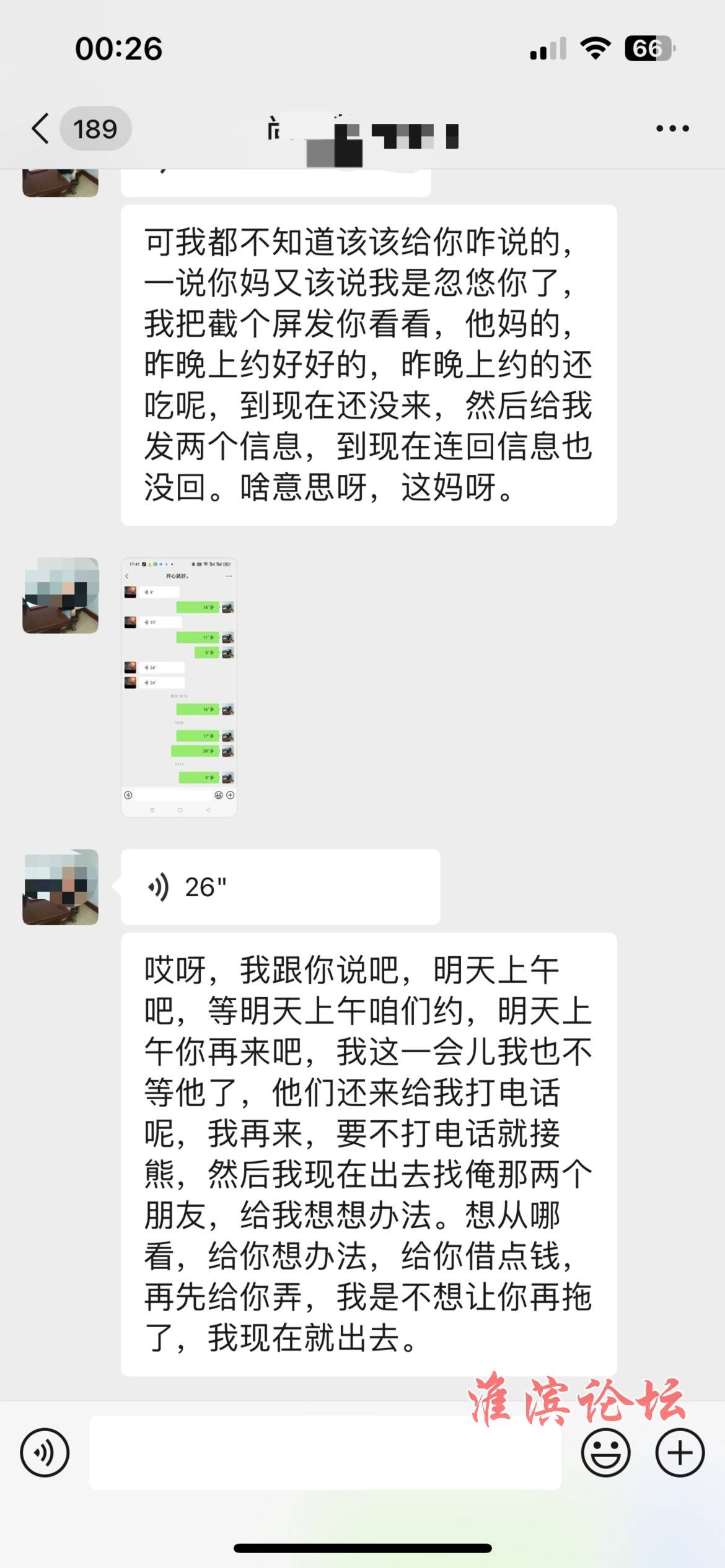Switch to voice input mode
This screenshot has width=725, height=1568.
(45, 1452)
